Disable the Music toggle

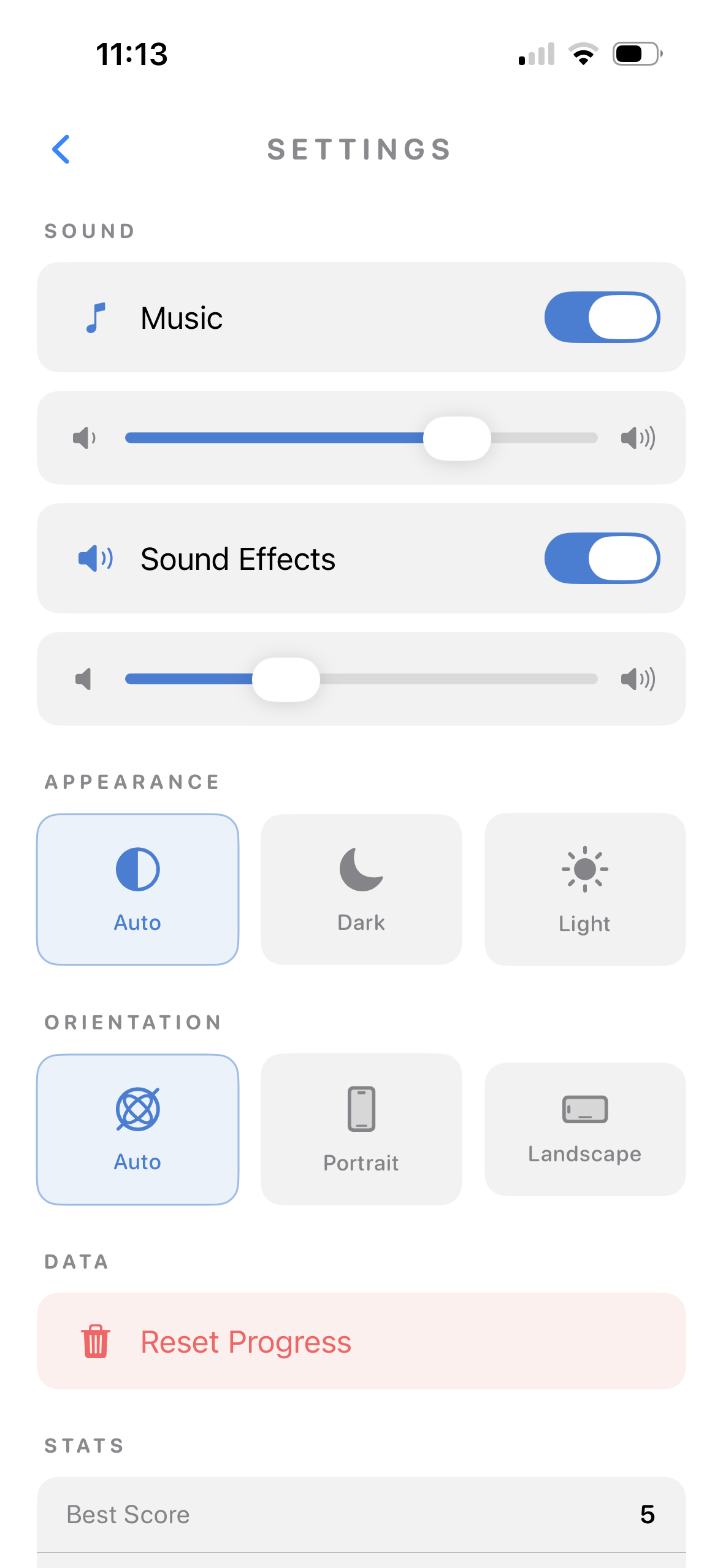click(602, 317)
